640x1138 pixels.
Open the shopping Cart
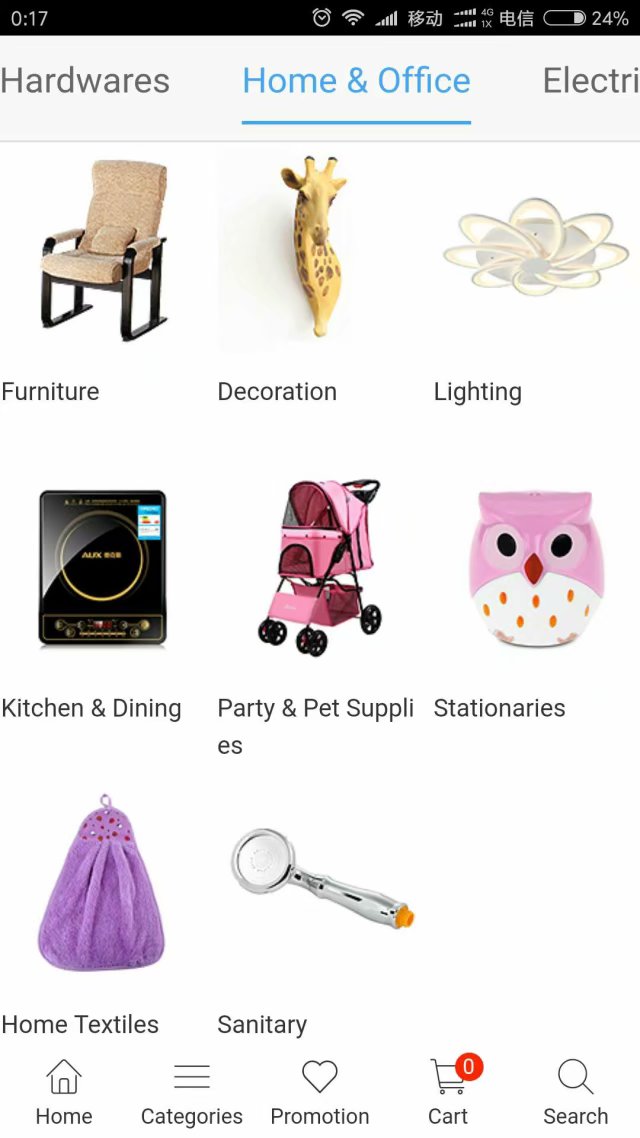[x=448, y=1092]
